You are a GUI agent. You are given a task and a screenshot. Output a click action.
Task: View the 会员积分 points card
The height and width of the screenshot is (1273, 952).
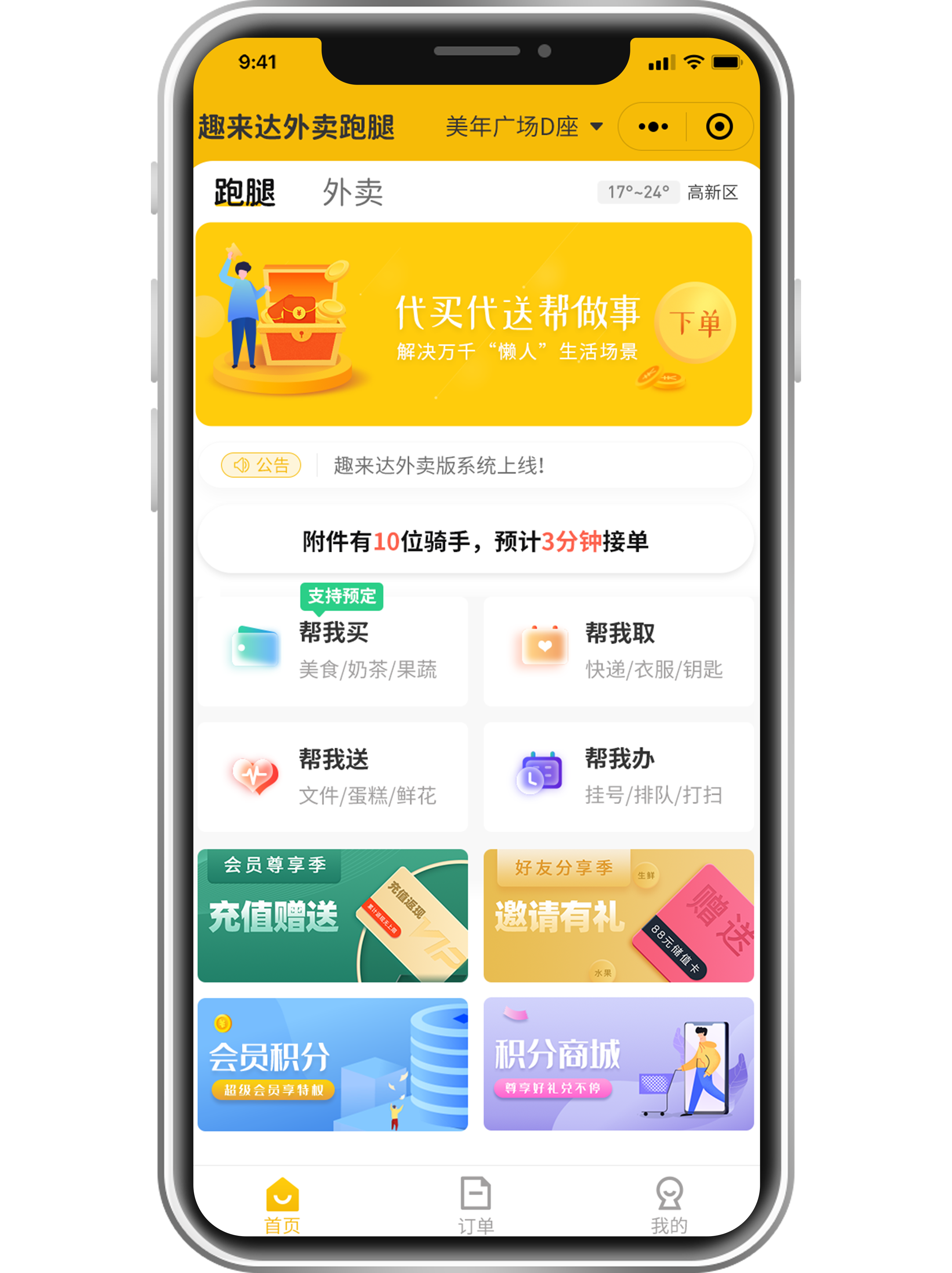[x=333, y=1064]
